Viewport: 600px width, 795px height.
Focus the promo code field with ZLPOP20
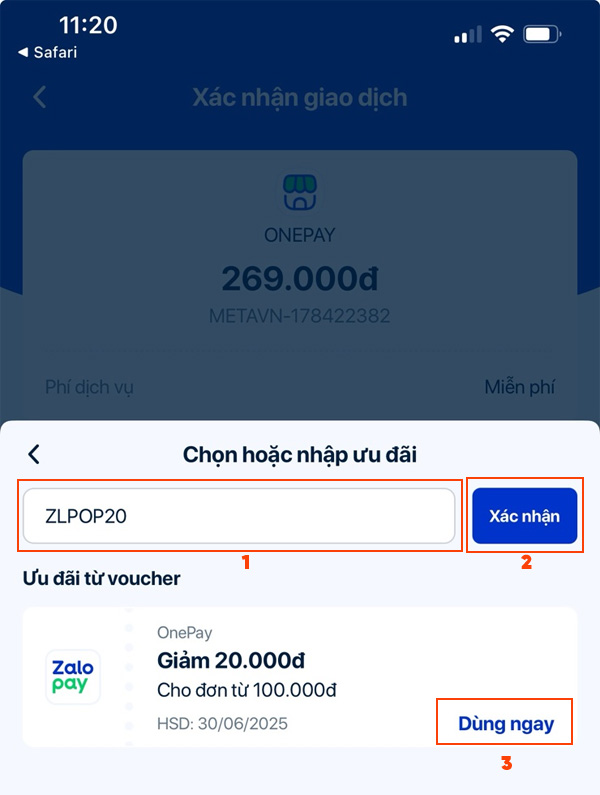point(239,516)
